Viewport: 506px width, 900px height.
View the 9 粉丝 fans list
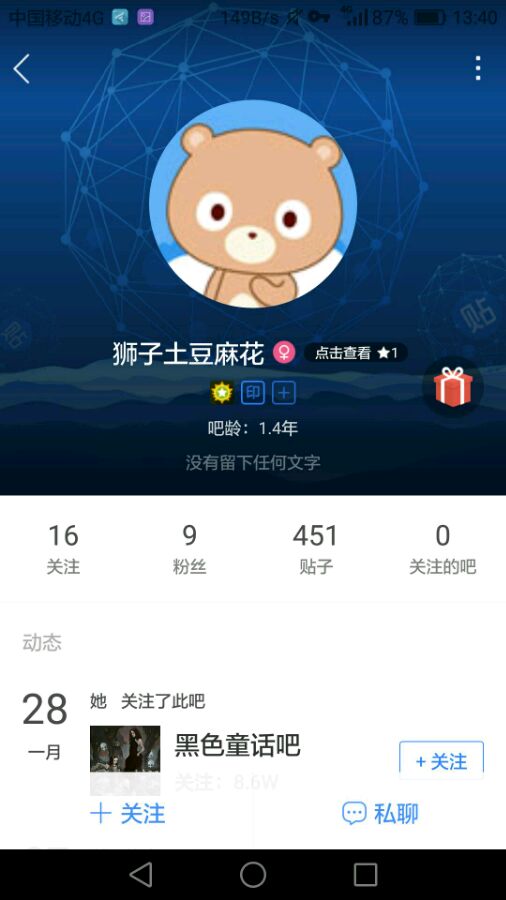pos(189,549)
